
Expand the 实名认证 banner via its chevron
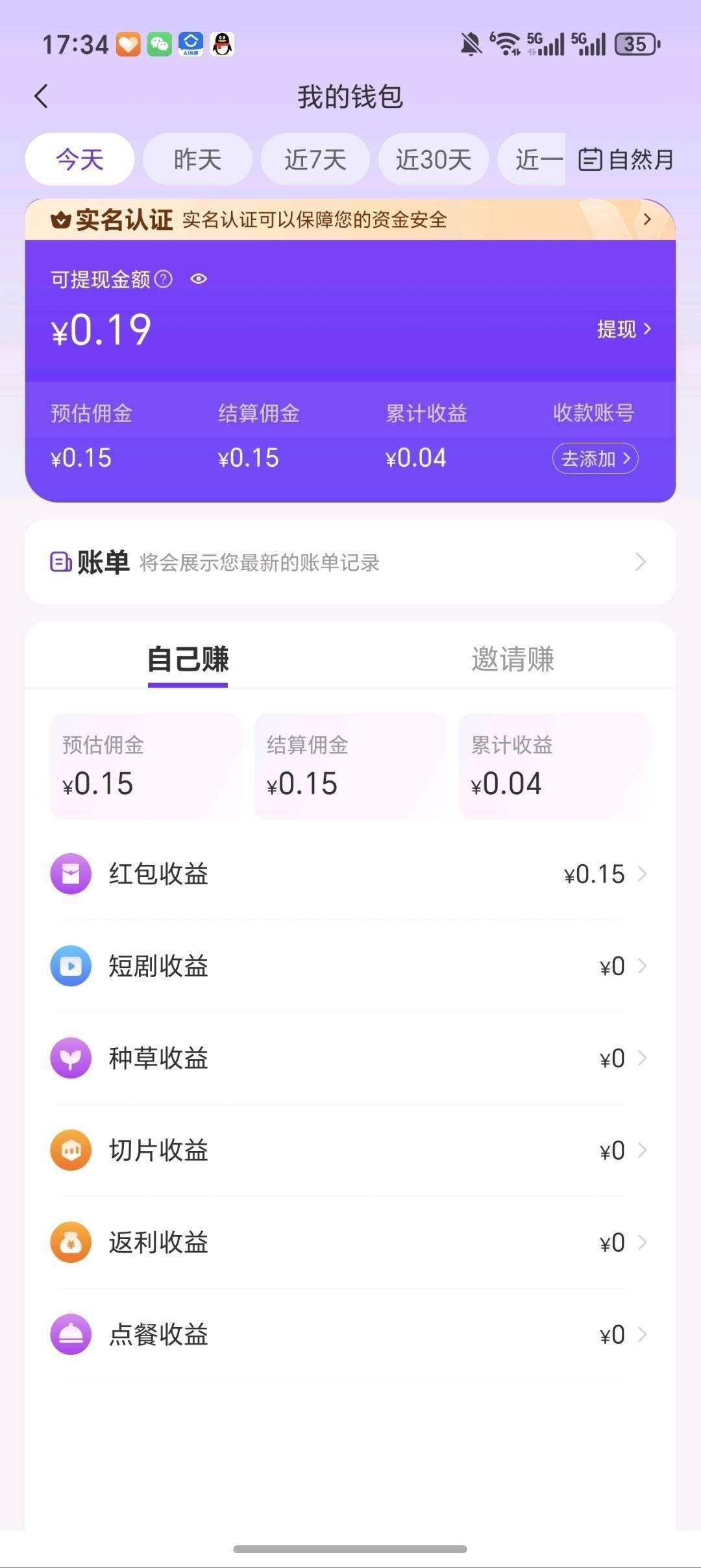click(x=647, y=219)
